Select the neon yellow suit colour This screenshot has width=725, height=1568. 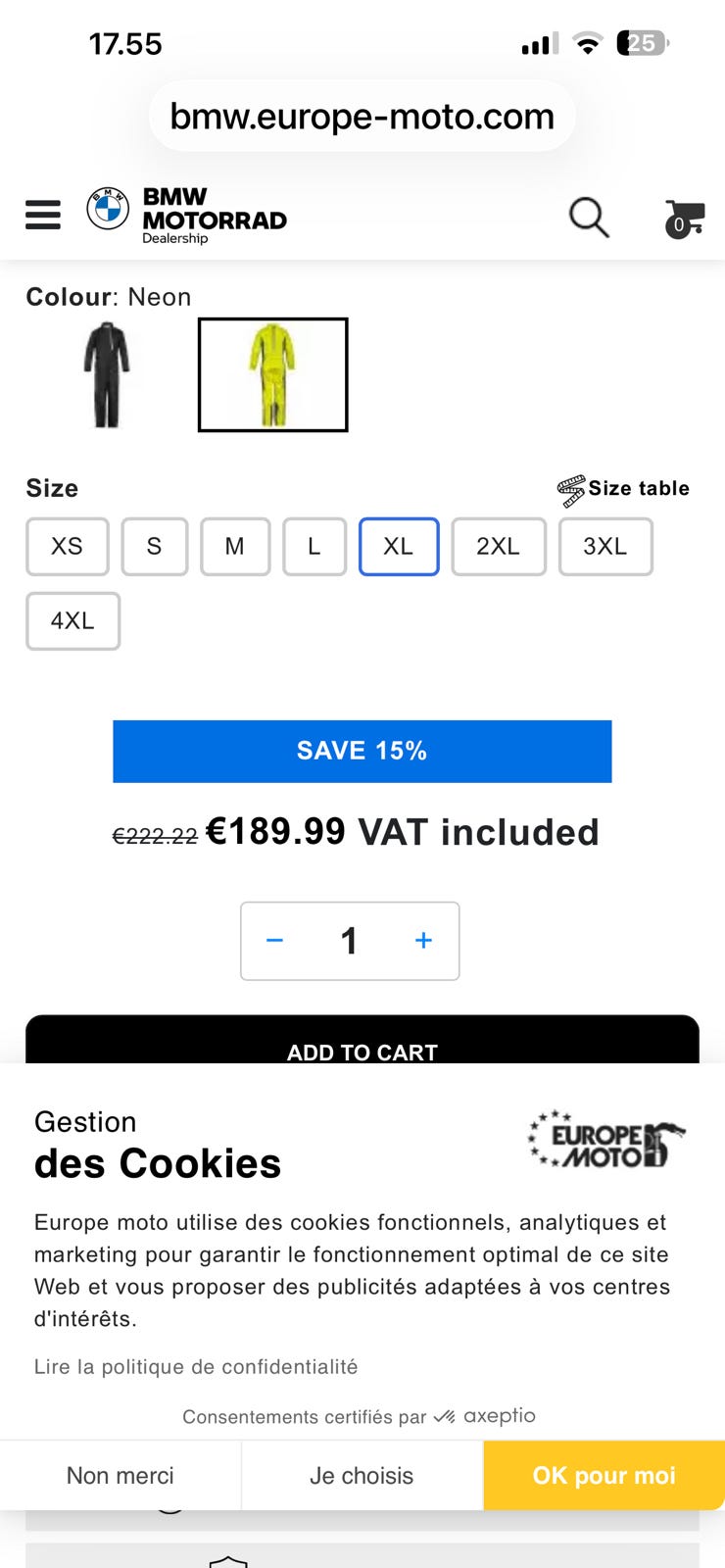[273, 374]
